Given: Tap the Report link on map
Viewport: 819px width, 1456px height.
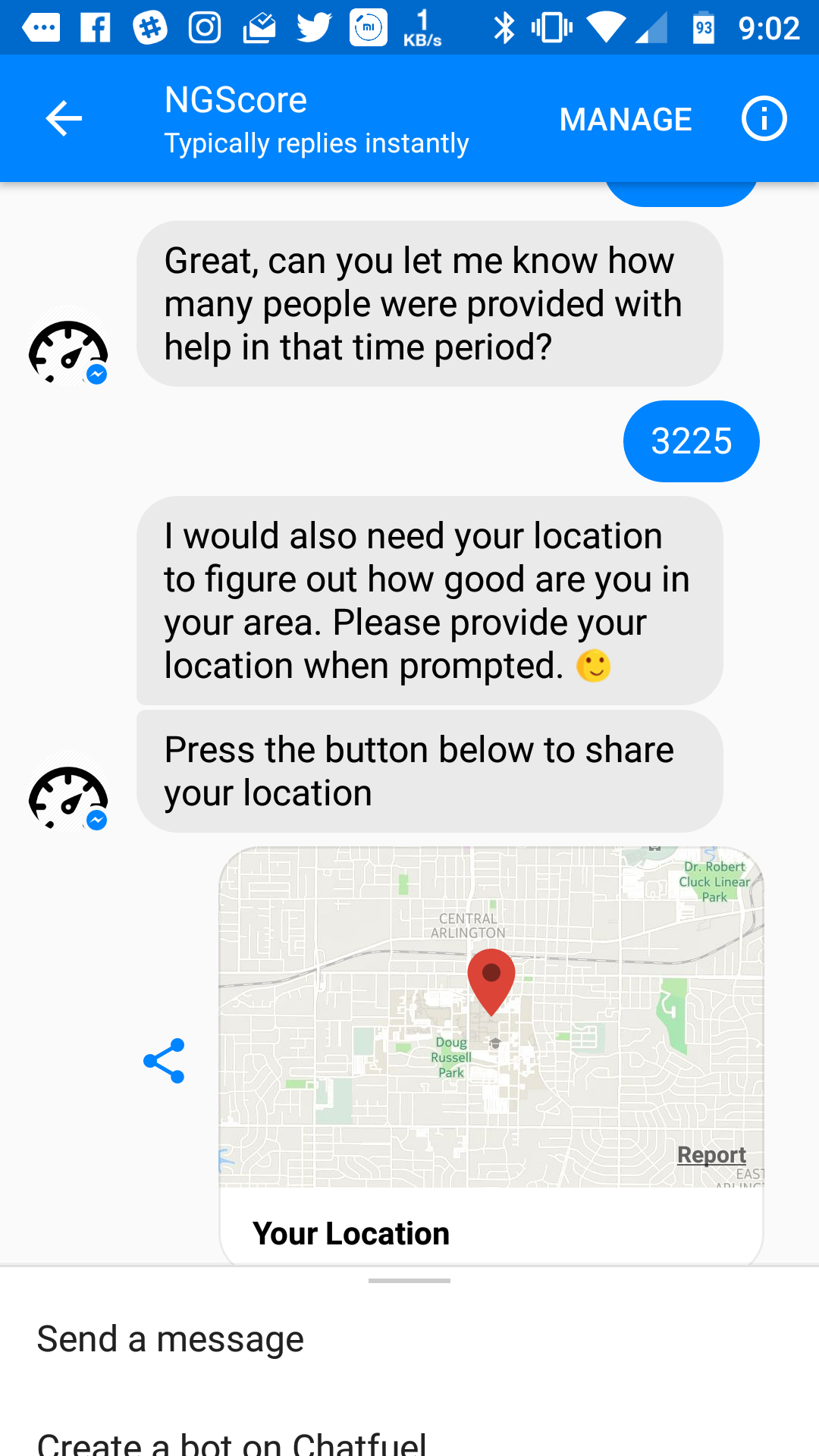Looking at the screenshot, I should (711, 1155).
